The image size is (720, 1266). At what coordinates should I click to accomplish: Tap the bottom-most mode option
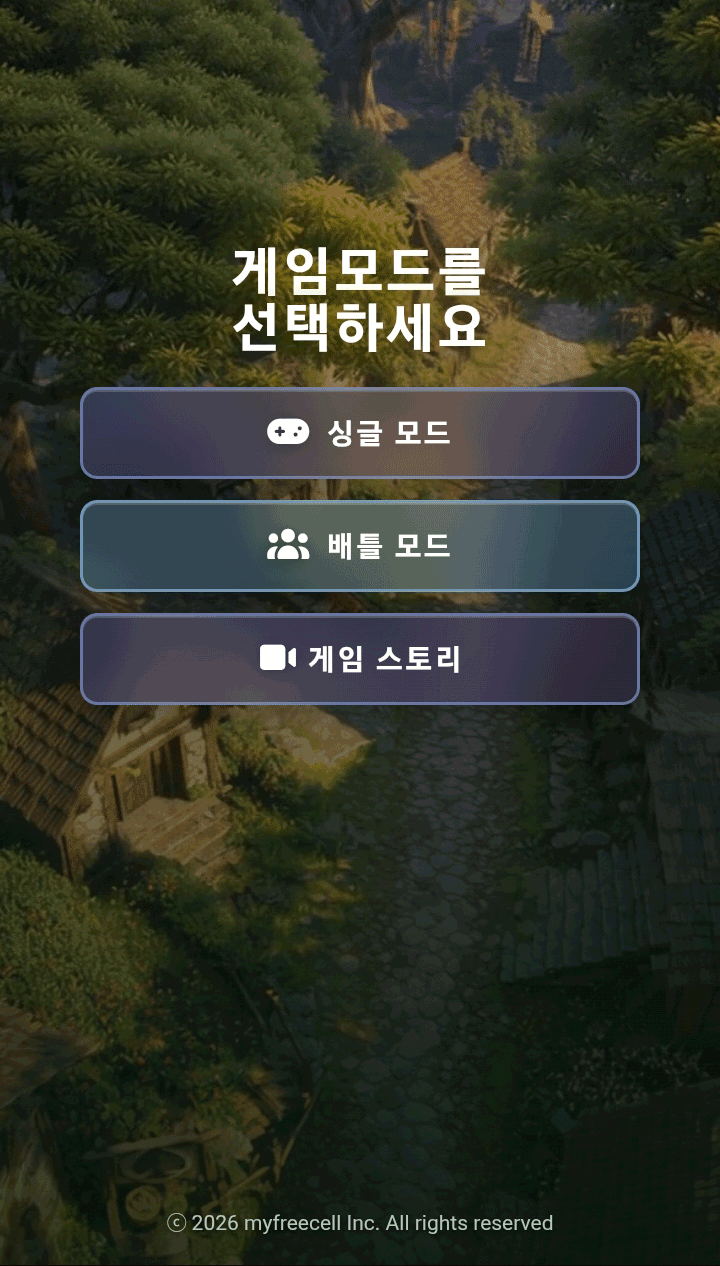coord(360,658)
